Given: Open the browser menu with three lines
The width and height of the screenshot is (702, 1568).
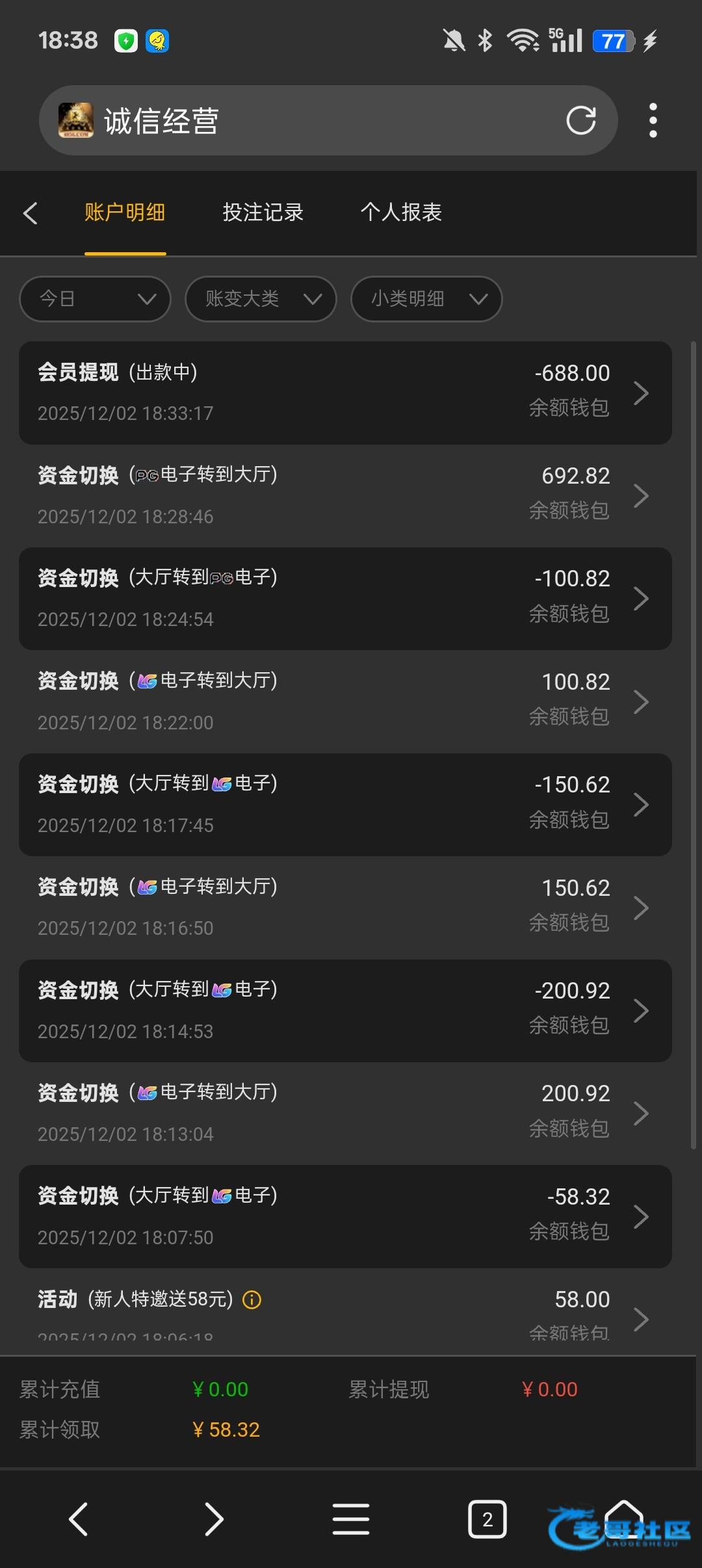Looking at the screenshot, I should (x=351, y=1519).
